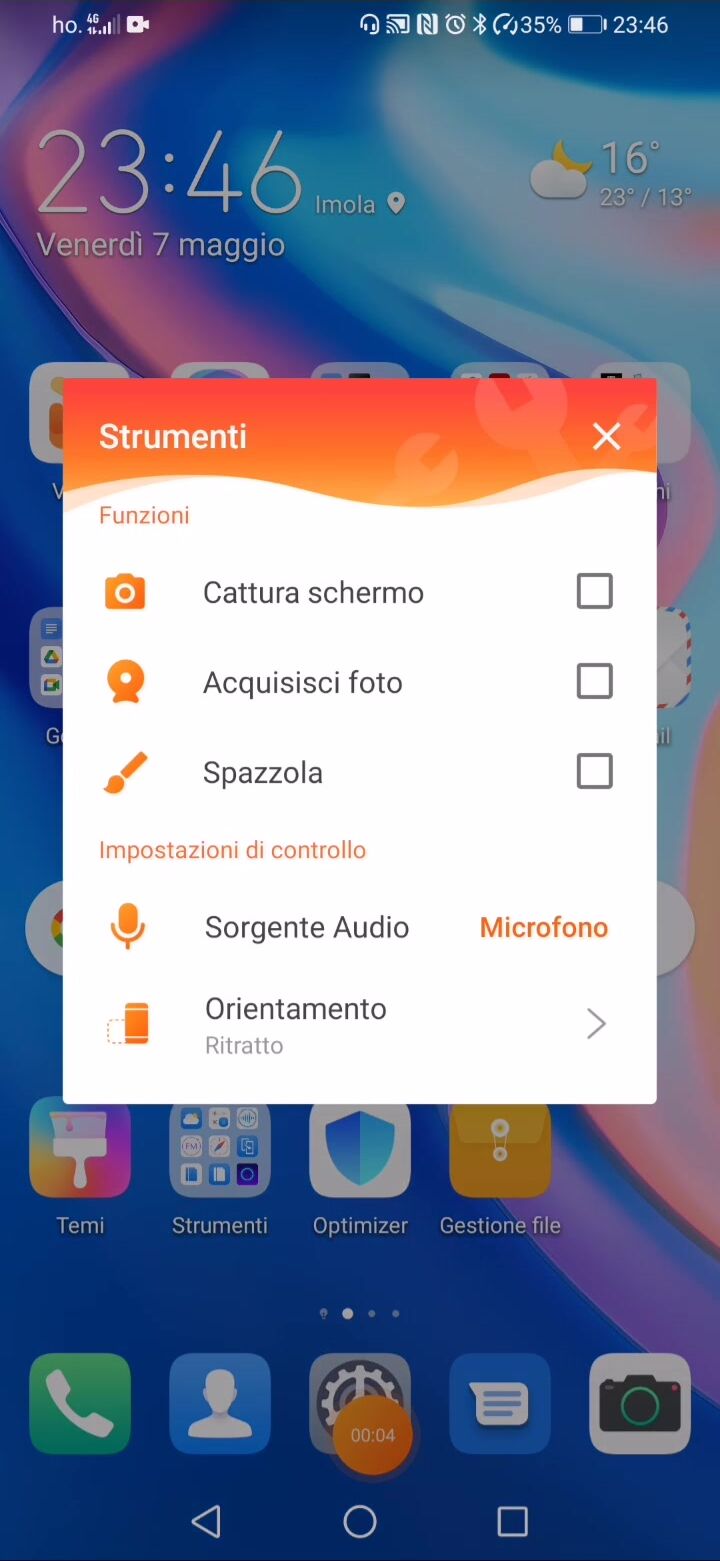Close the Strumenti dialog
The image size is (720, 1561).
click(x=606, y=436)
